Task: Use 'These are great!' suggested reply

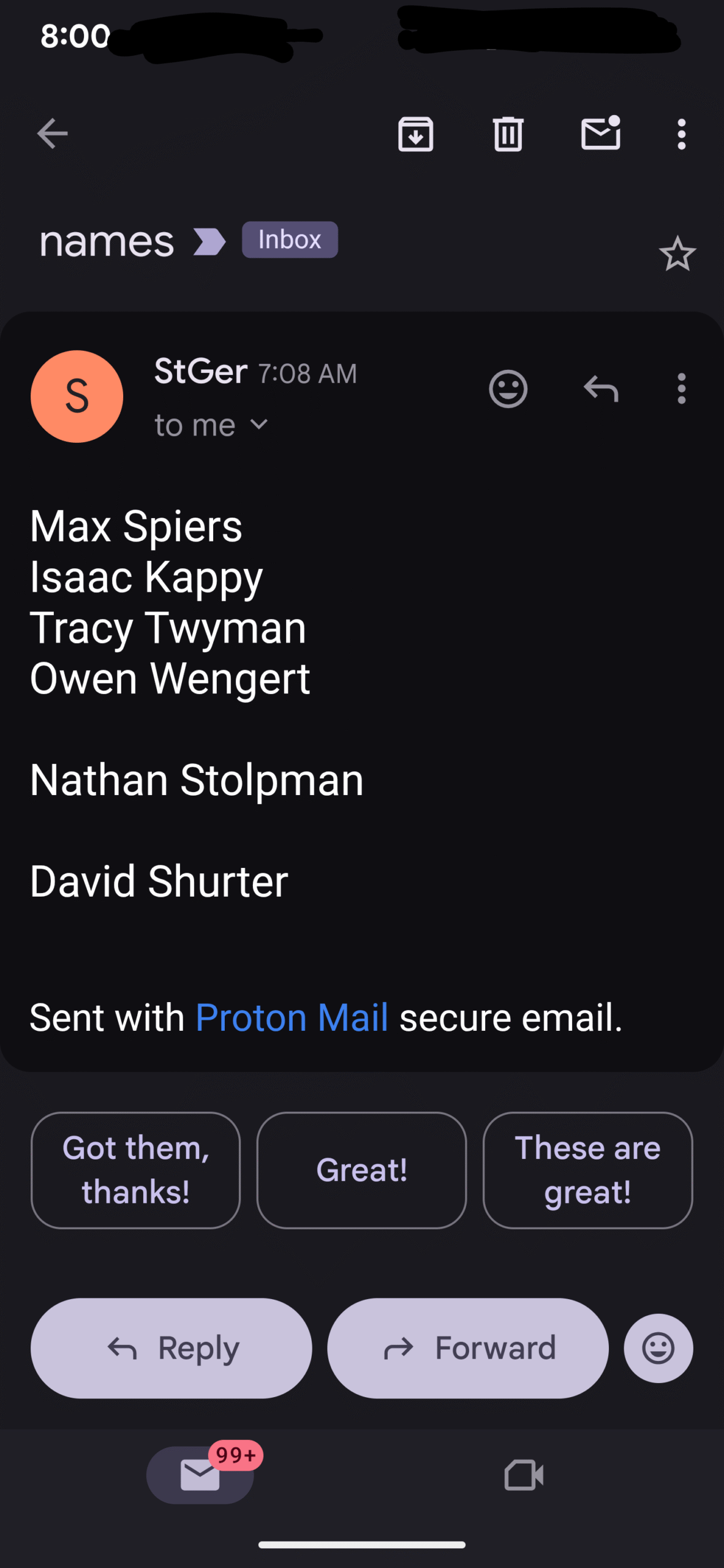Action: [587, 1170]
